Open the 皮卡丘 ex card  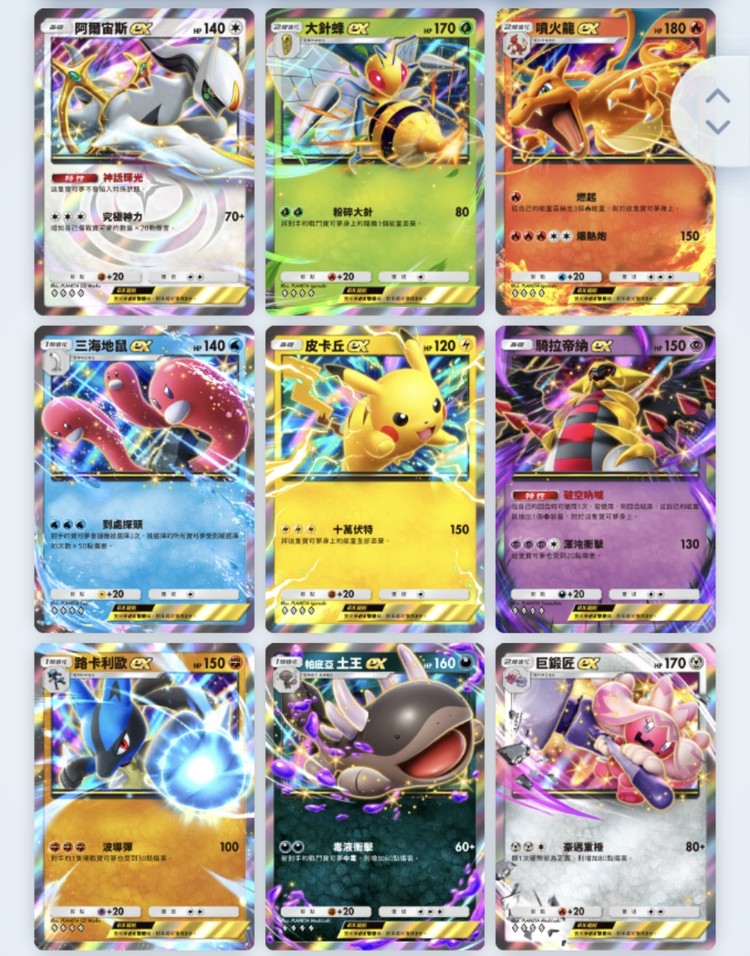coord(374,478)
